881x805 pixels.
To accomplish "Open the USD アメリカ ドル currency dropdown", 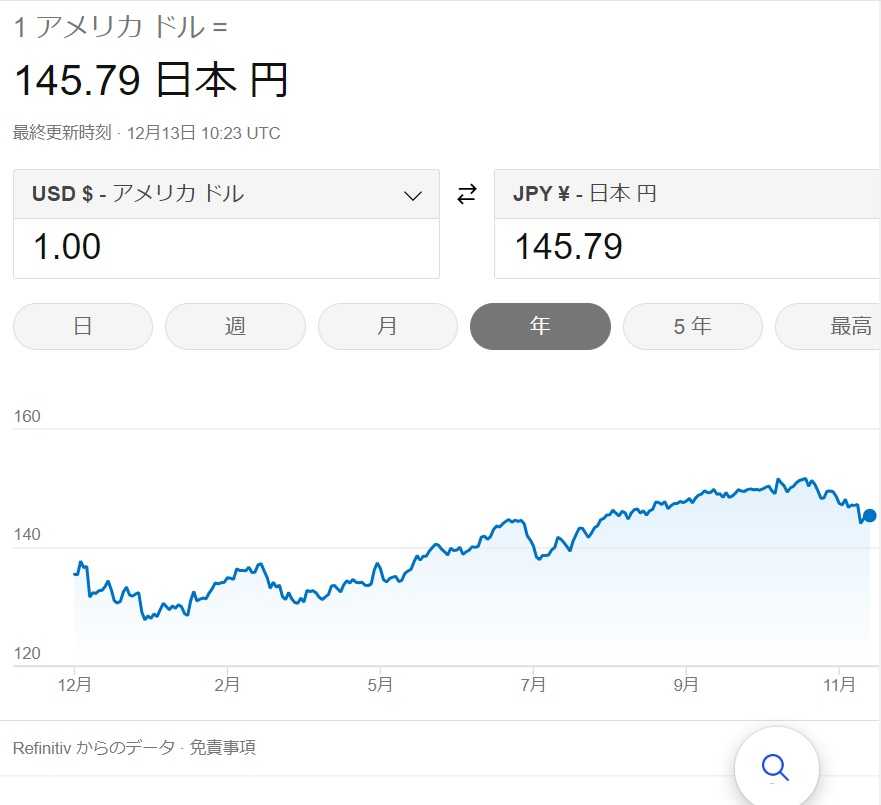I will click(226, 194).
